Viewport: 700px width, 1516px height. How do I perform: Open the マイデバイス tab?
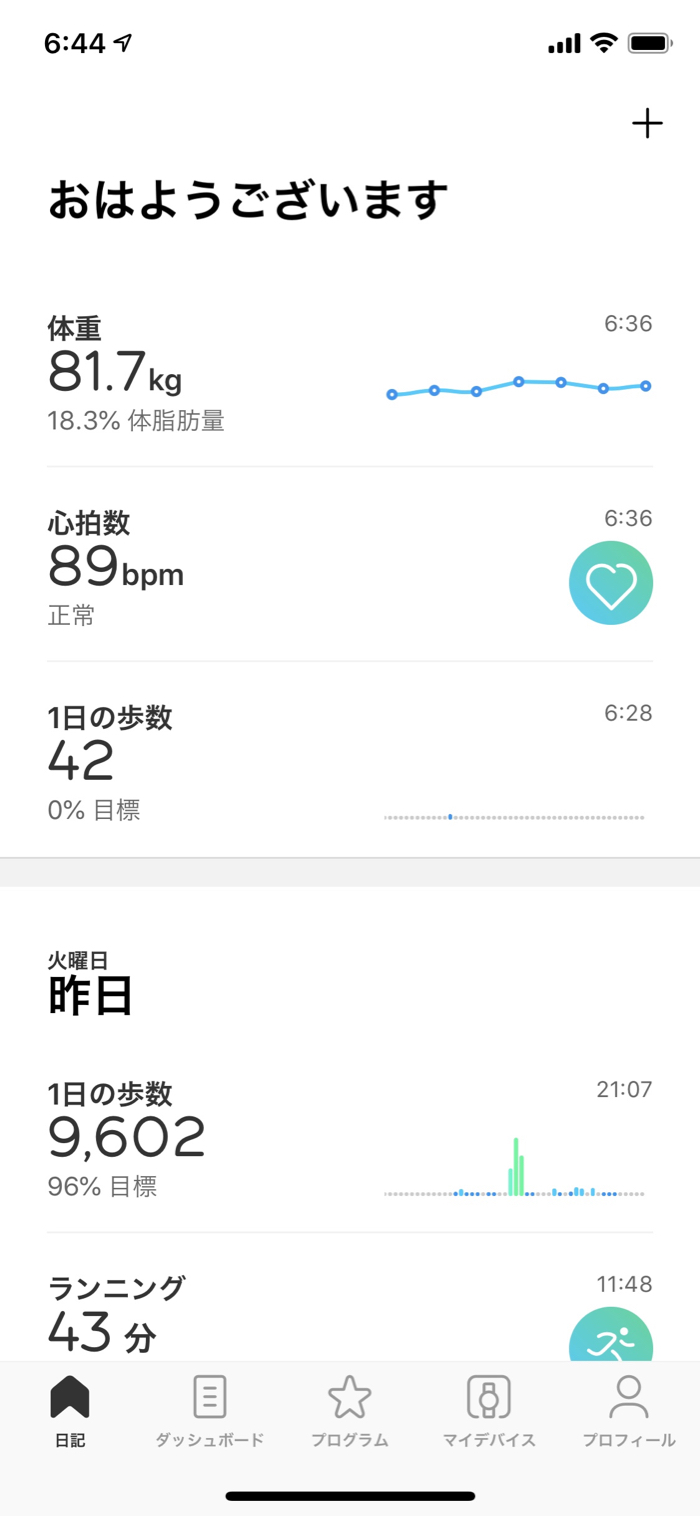click(489, 1410)
